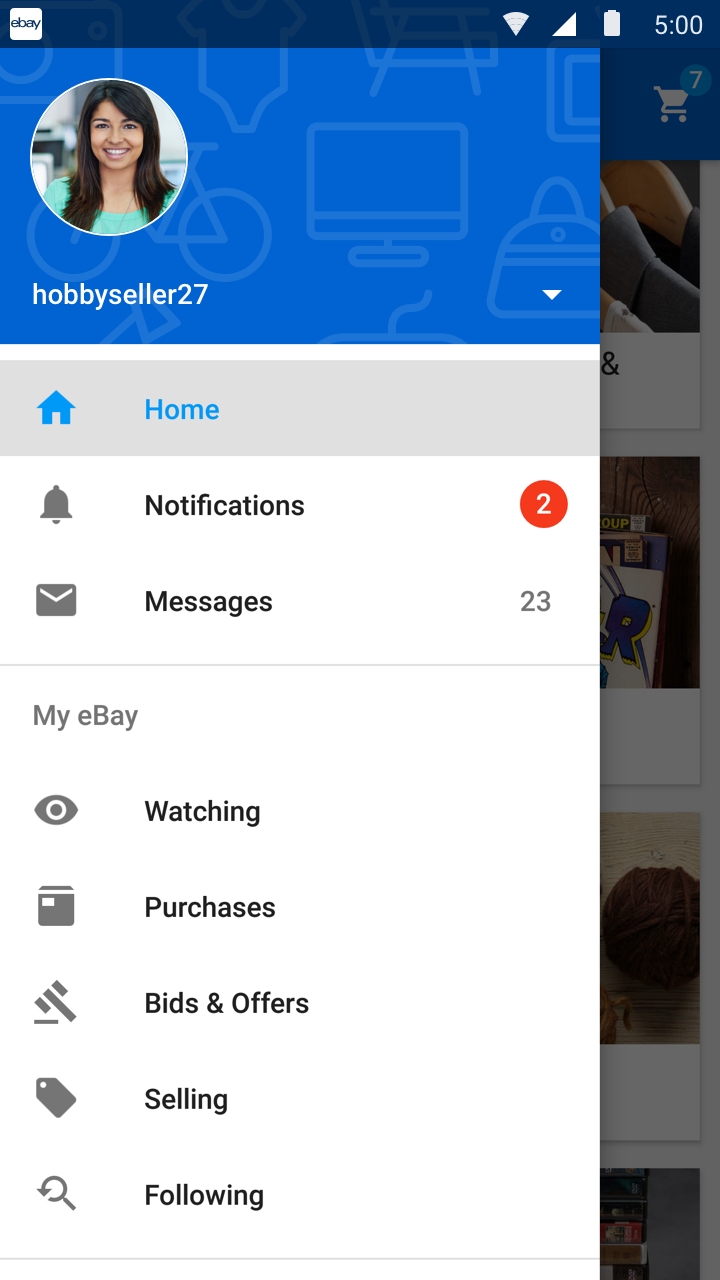Click the eye icon next to Watching
Viewport: 720px width, 1280px height.
(x=56, y=810)
